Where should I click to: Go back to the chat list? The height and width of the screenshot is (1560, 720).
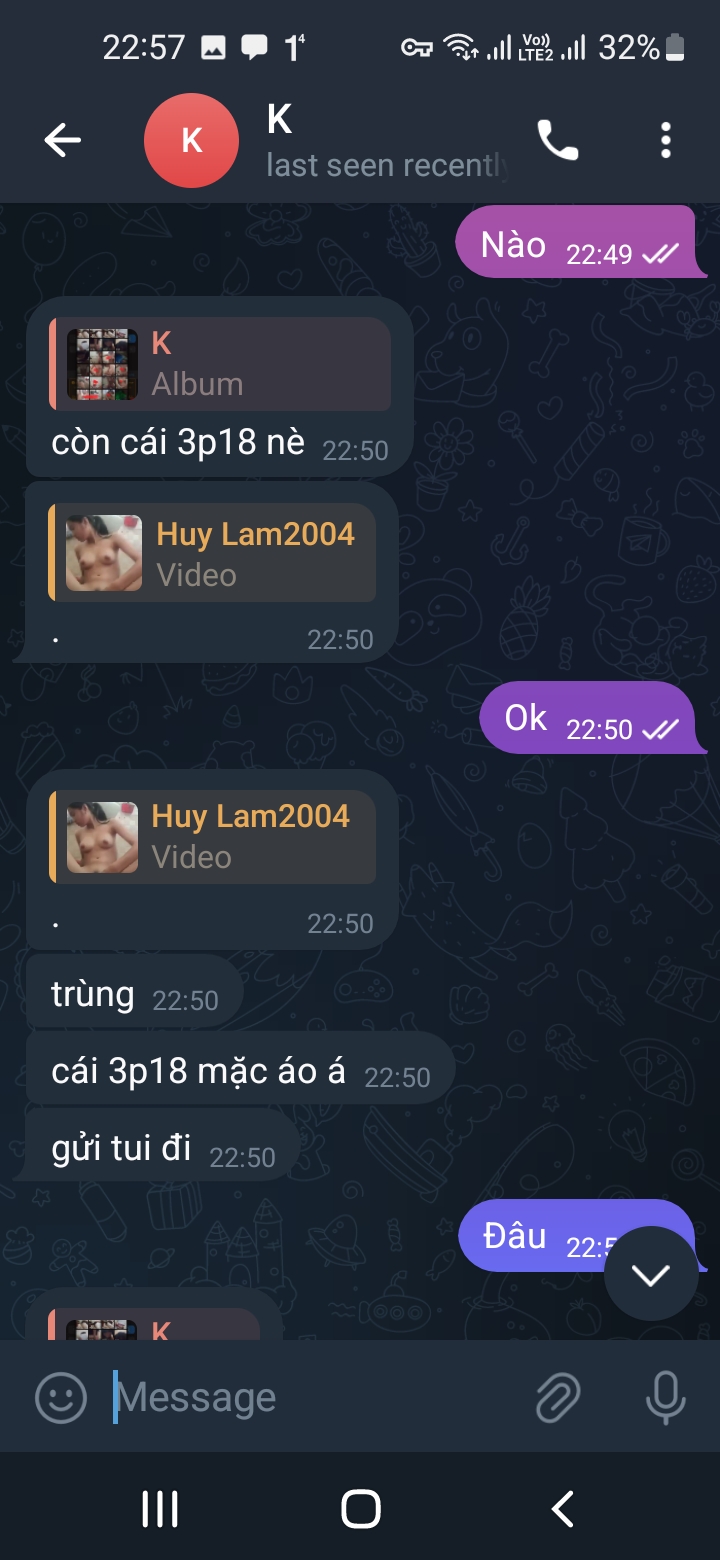click(62, 141)
